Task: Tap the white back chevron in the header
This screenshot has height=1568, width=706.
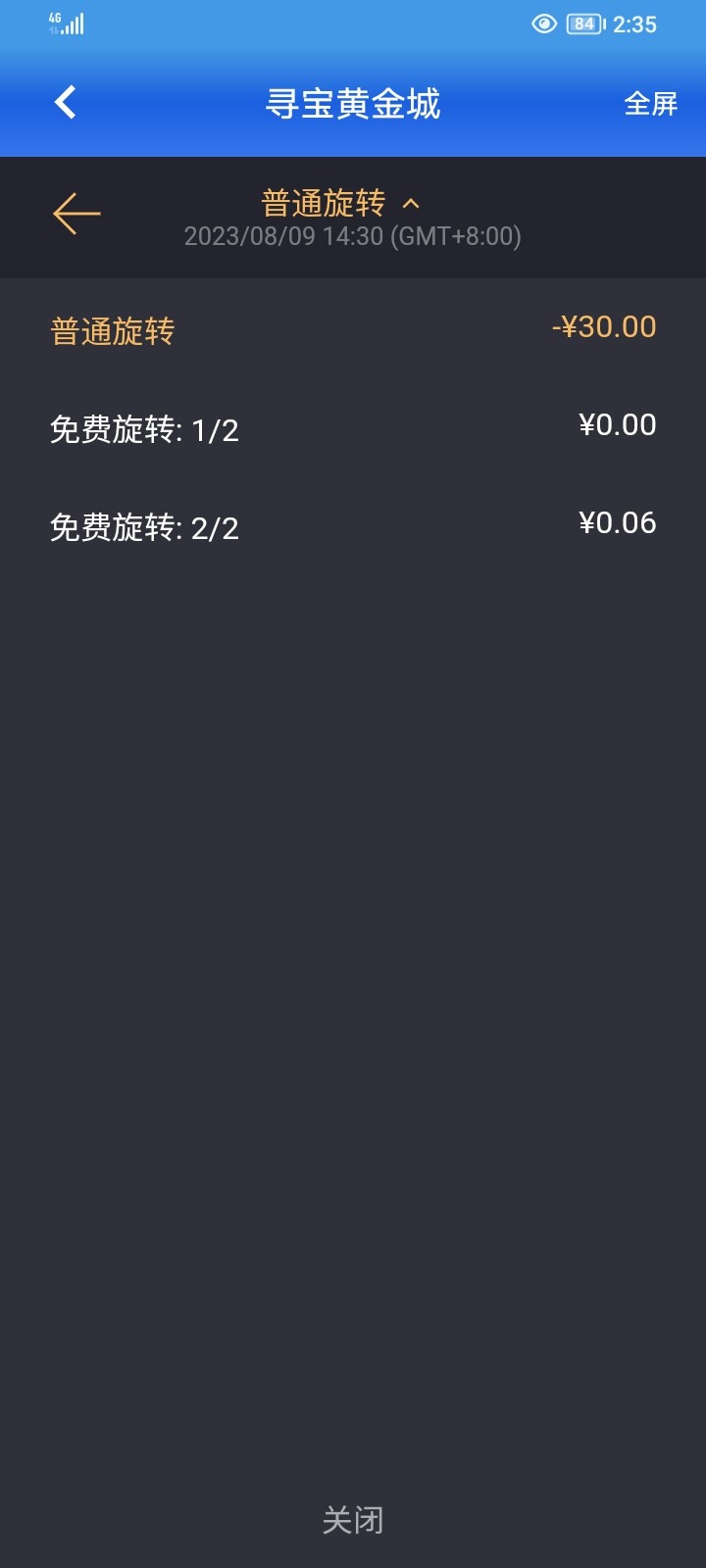Action: pos(65,102)
